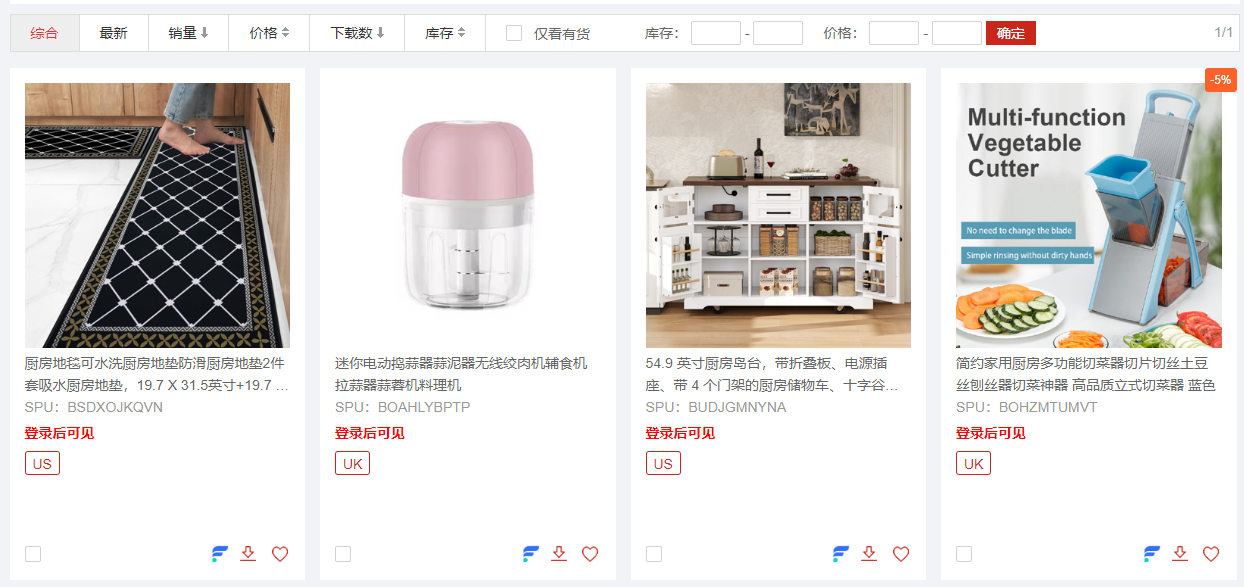The width and height of the screenshot is (1244, 587).
Task: Tap the blue F icon on BOAHLYBPTP
Action: [x=531, y=554]
